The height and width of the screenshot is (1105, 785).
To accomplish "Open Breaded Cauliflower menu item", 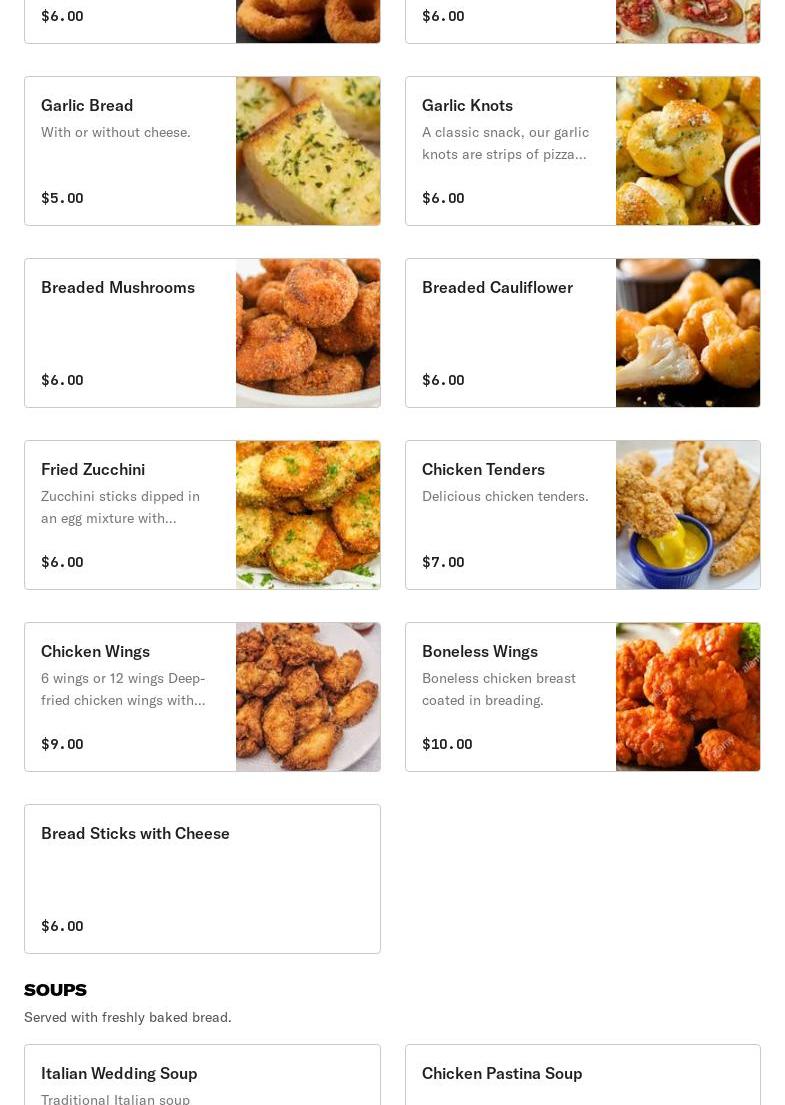I will pos(582,333).
